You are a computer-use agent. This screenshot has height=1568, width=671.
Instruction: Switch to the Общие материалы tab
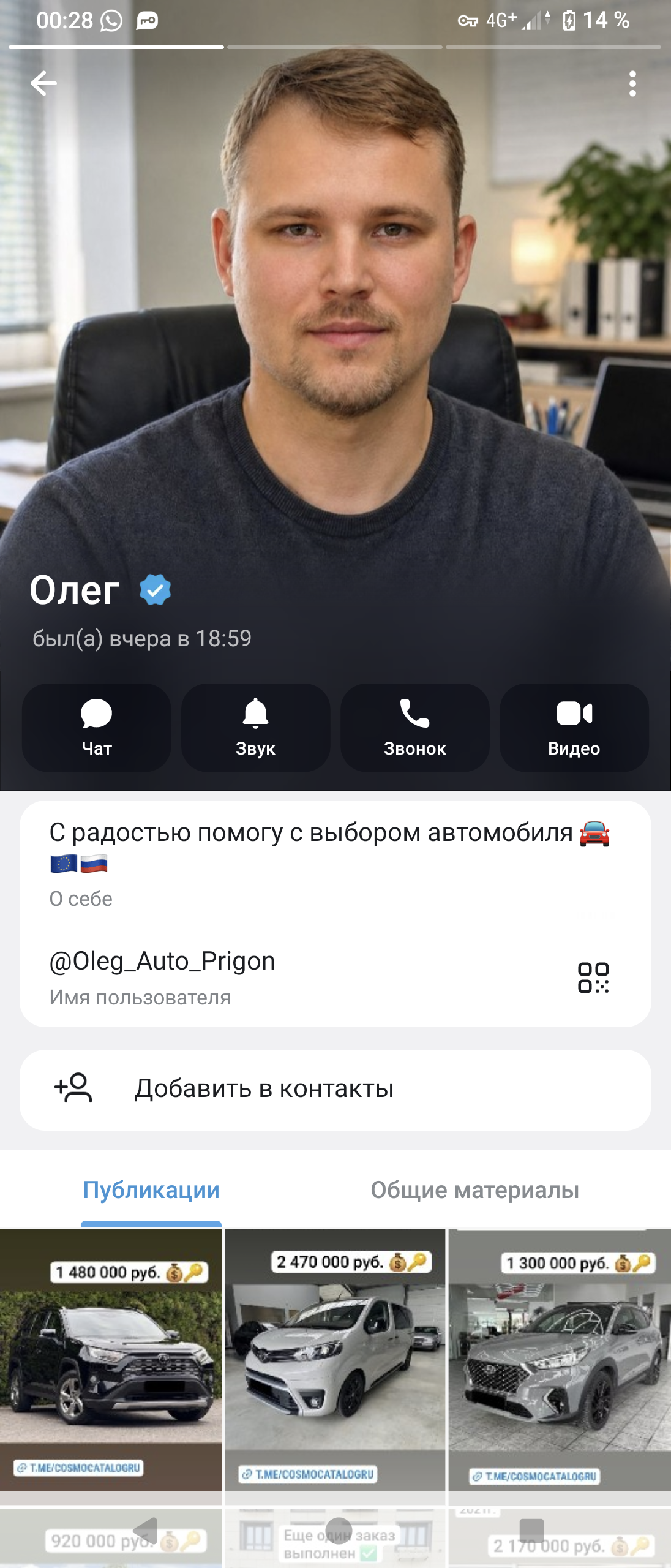(x=474, y=1189)
